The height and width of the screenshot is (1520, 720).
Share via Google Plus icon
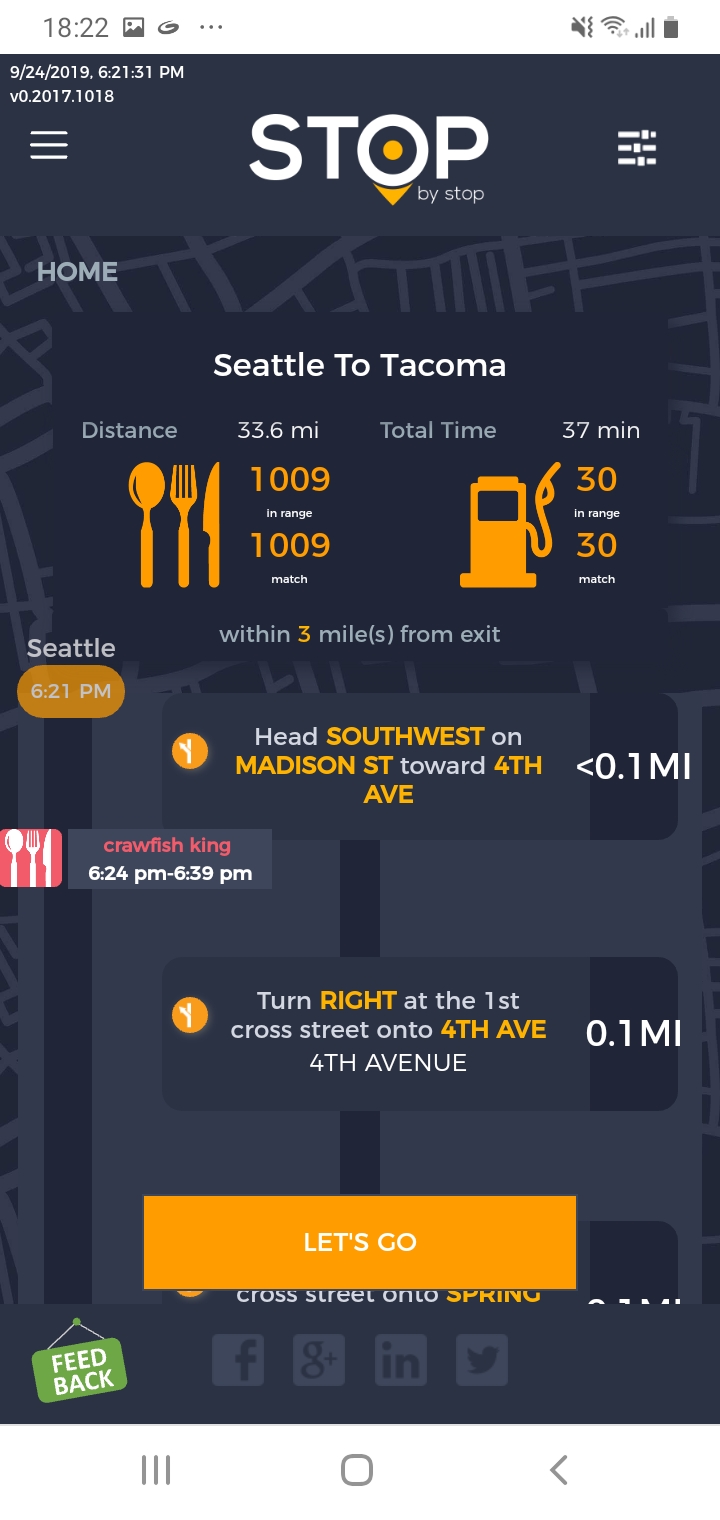click(319, 1360)
